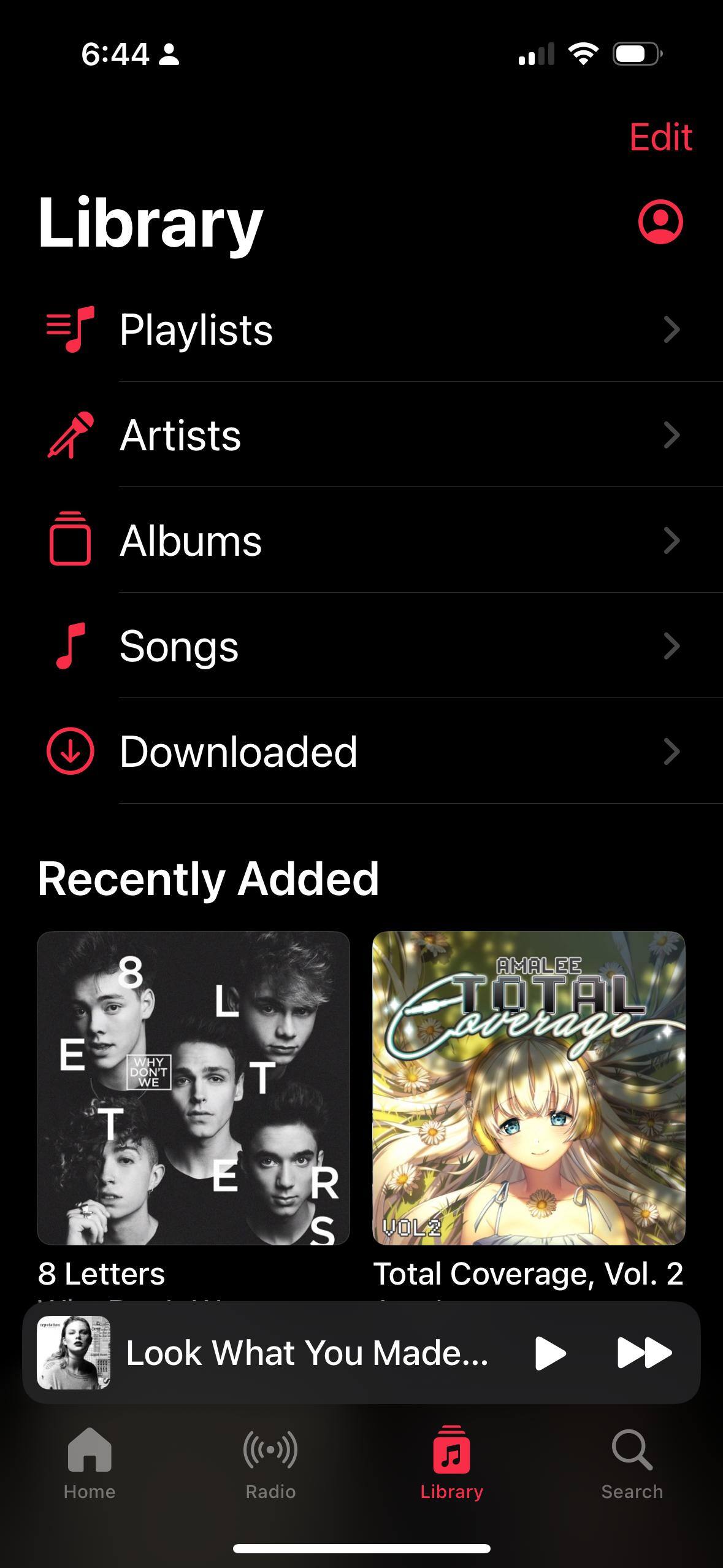Browse the Artists section
The height and width of the screenshot is (1568, 723).
pyautogui.click(x=362, y=435)
